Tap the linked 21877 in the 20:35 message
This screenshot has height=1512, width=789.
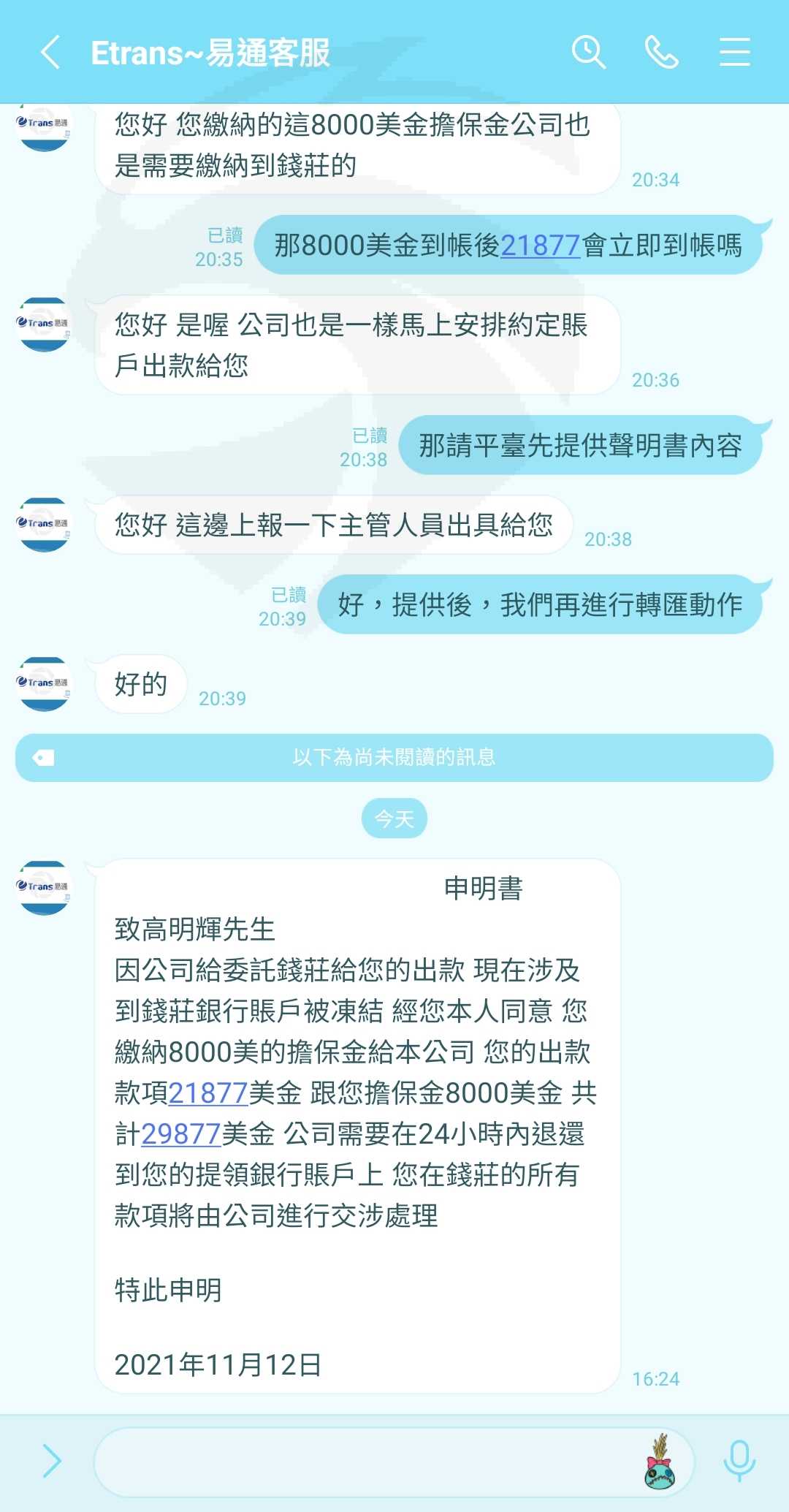[x=541, y=246]
